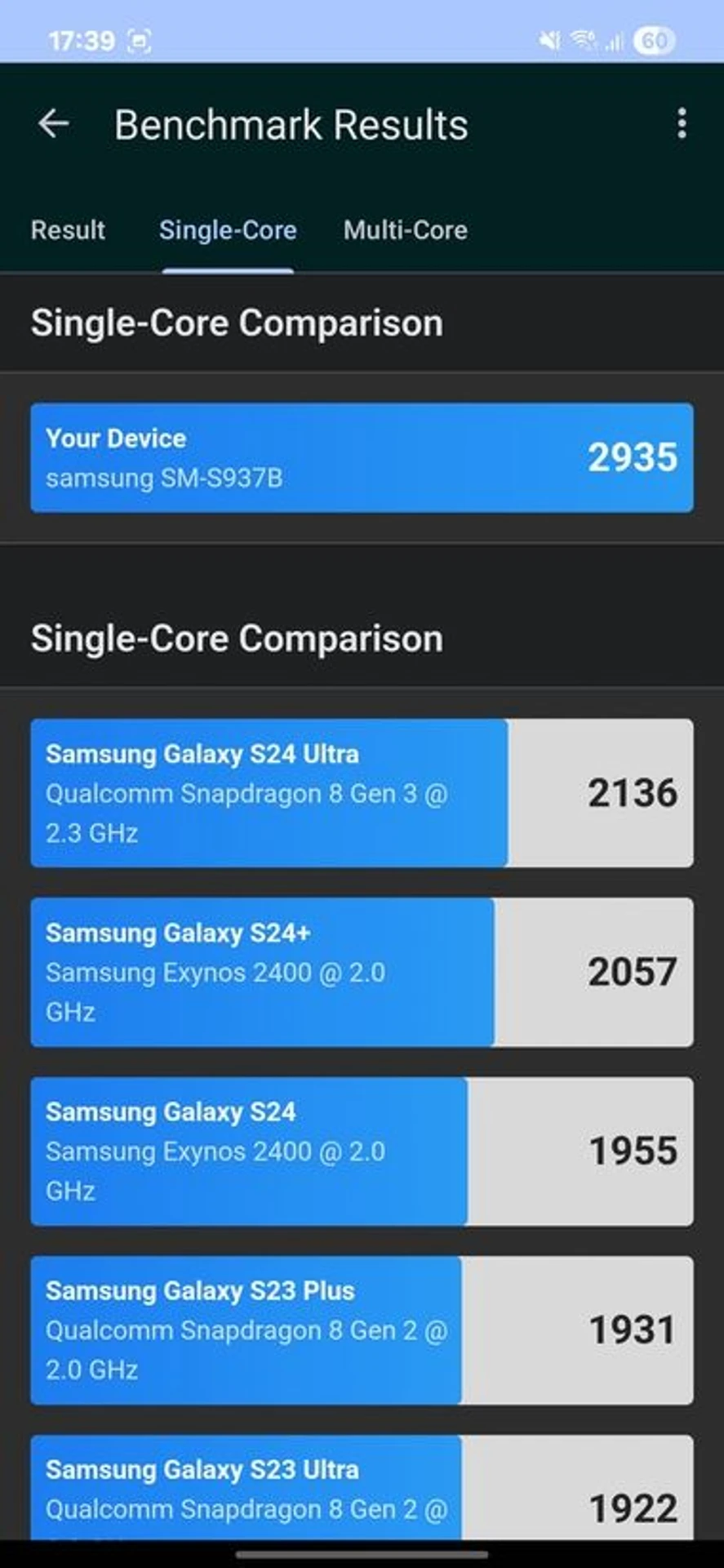Viewport: 724px width, 1568px height.
Task: Switch to the Multi-Core tab
Action: point(405,230)
